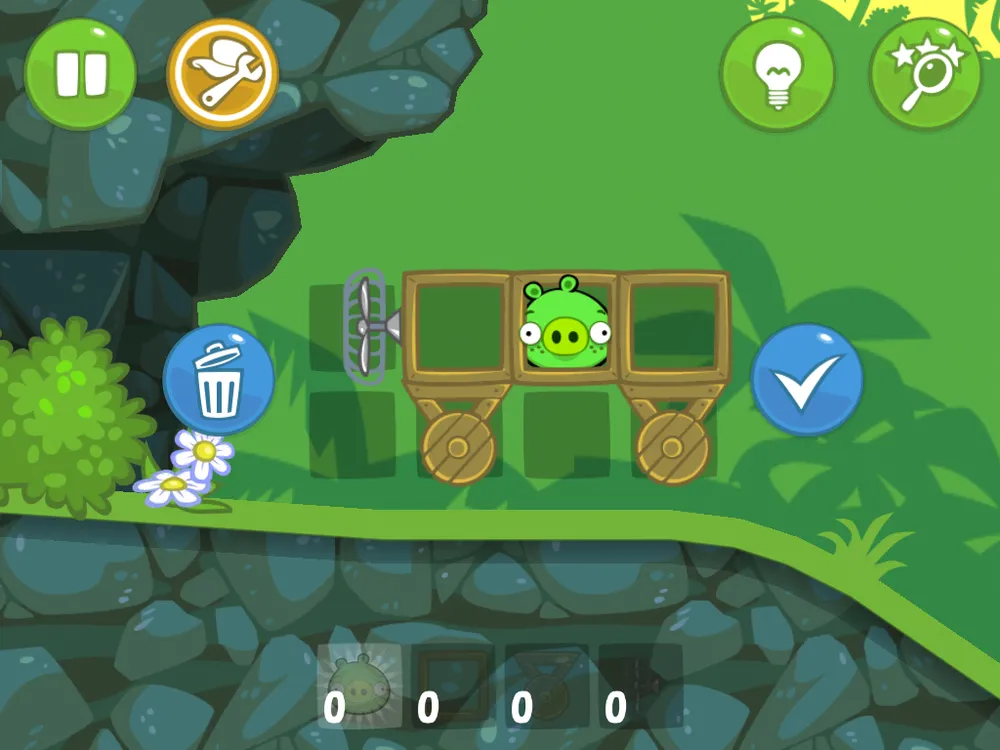The width and height of the screenshot is (1000, 750).
Task: Select the pig in the vehicle
Action: pyautogui.click(x=565, y=327)
